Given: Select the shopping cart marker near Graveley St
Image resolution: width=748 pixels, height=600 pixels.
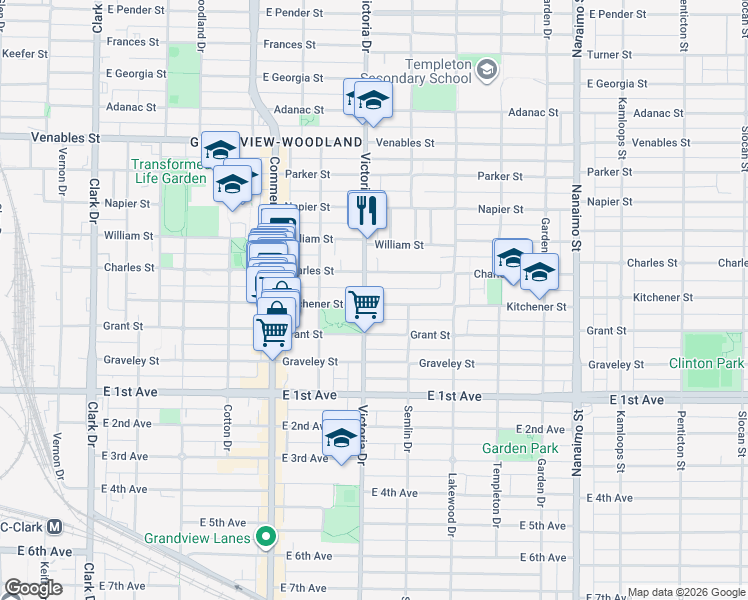Looking at the screenshot, I should (x=274, y=329).
